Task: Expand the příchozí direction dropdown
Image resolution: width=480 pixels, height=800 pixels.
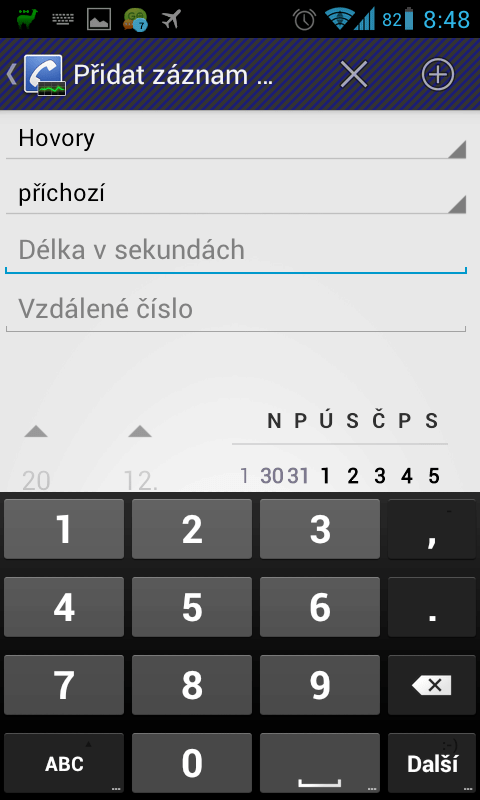Action: pos(236,194)
